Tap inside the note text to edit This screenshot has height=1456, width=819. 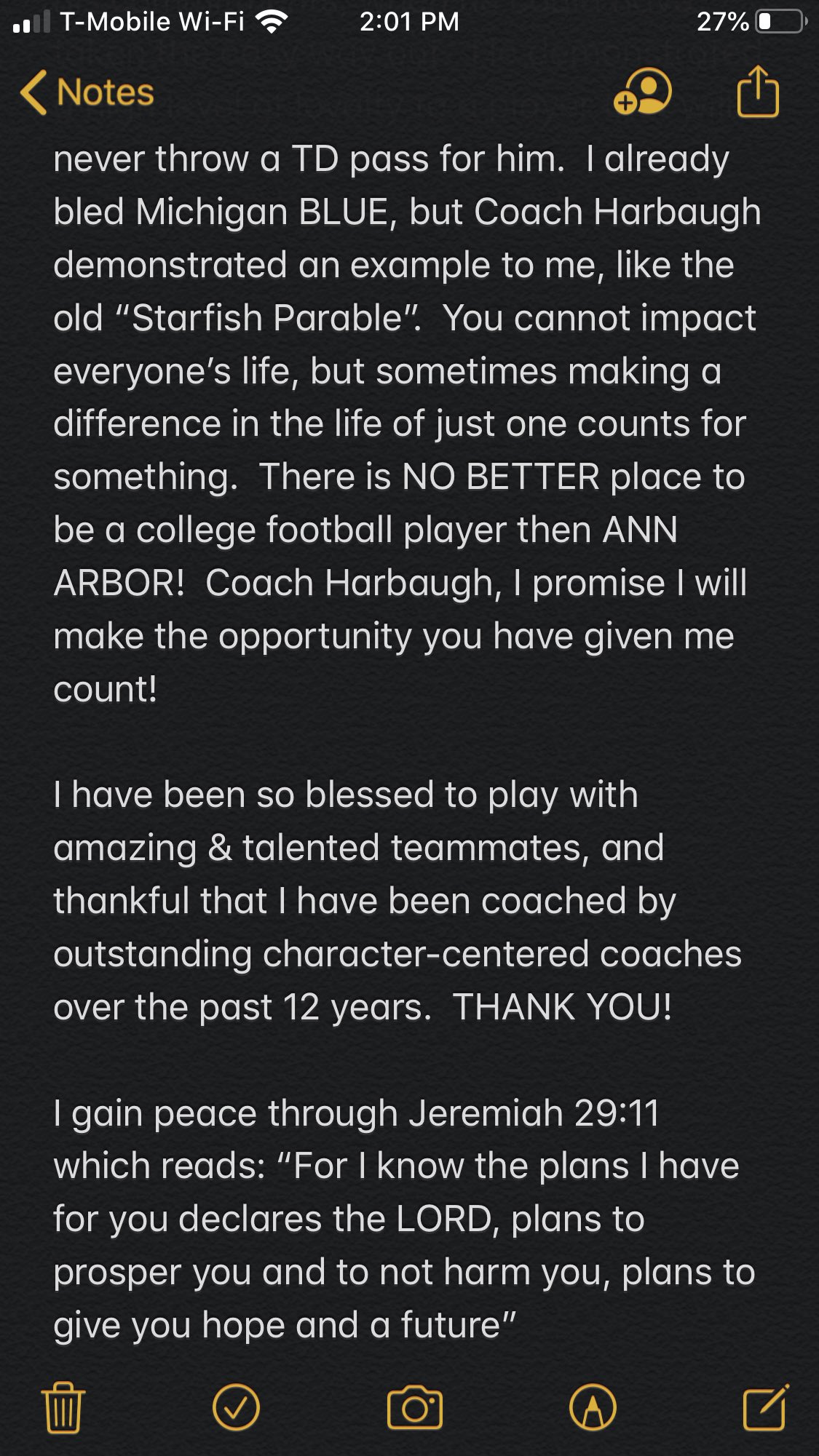pos(408,742)
